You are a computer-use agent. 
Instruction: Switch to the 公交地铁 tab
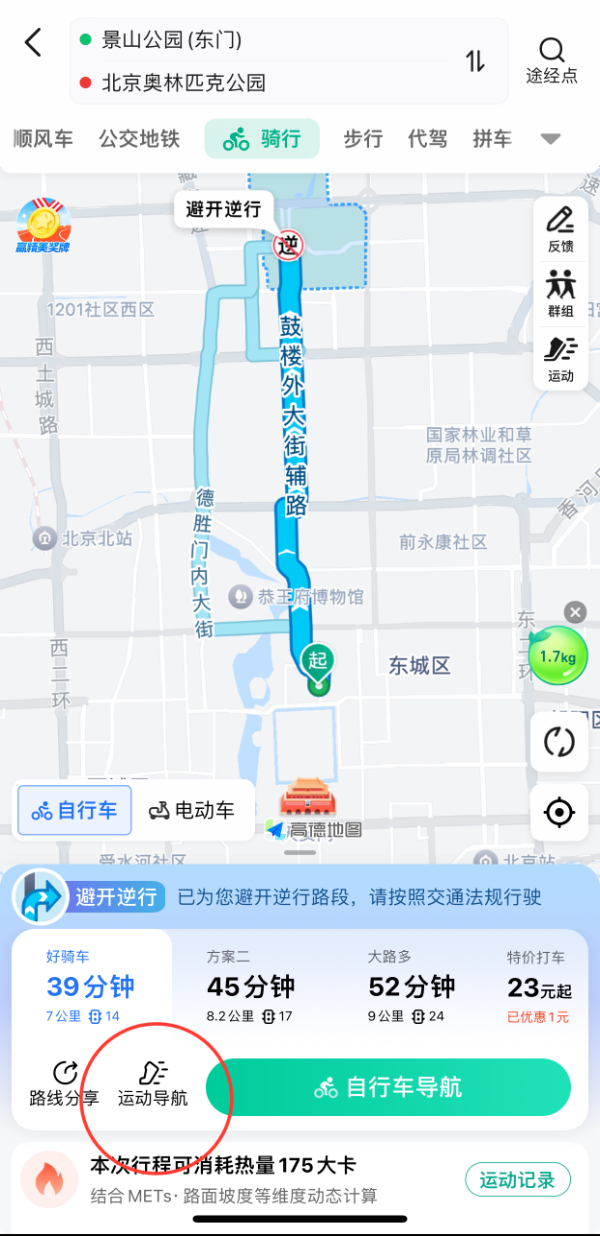point(138,139)
